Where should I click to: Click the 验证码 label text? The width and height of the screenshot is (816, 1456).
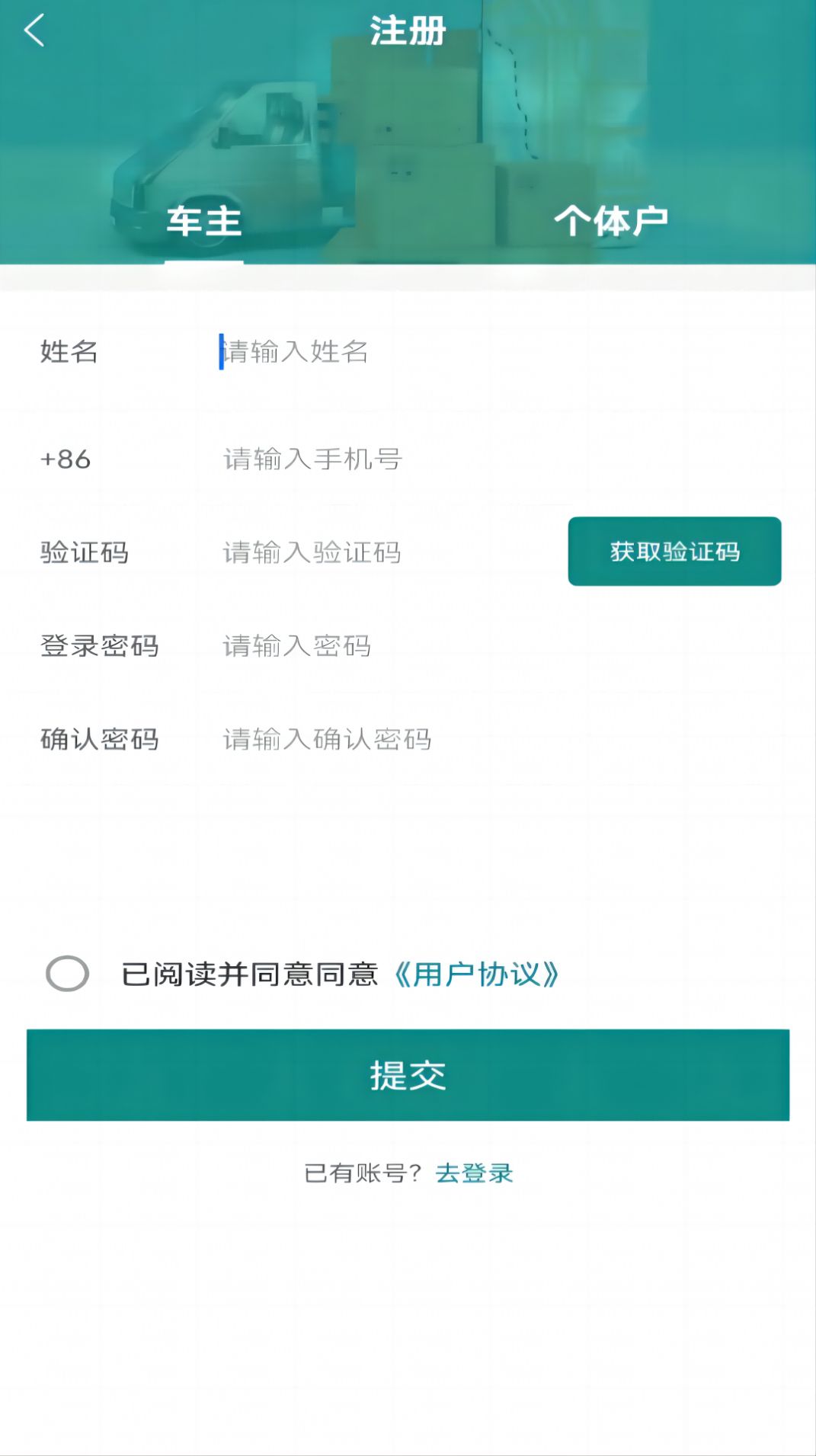[x=85, y=553]
